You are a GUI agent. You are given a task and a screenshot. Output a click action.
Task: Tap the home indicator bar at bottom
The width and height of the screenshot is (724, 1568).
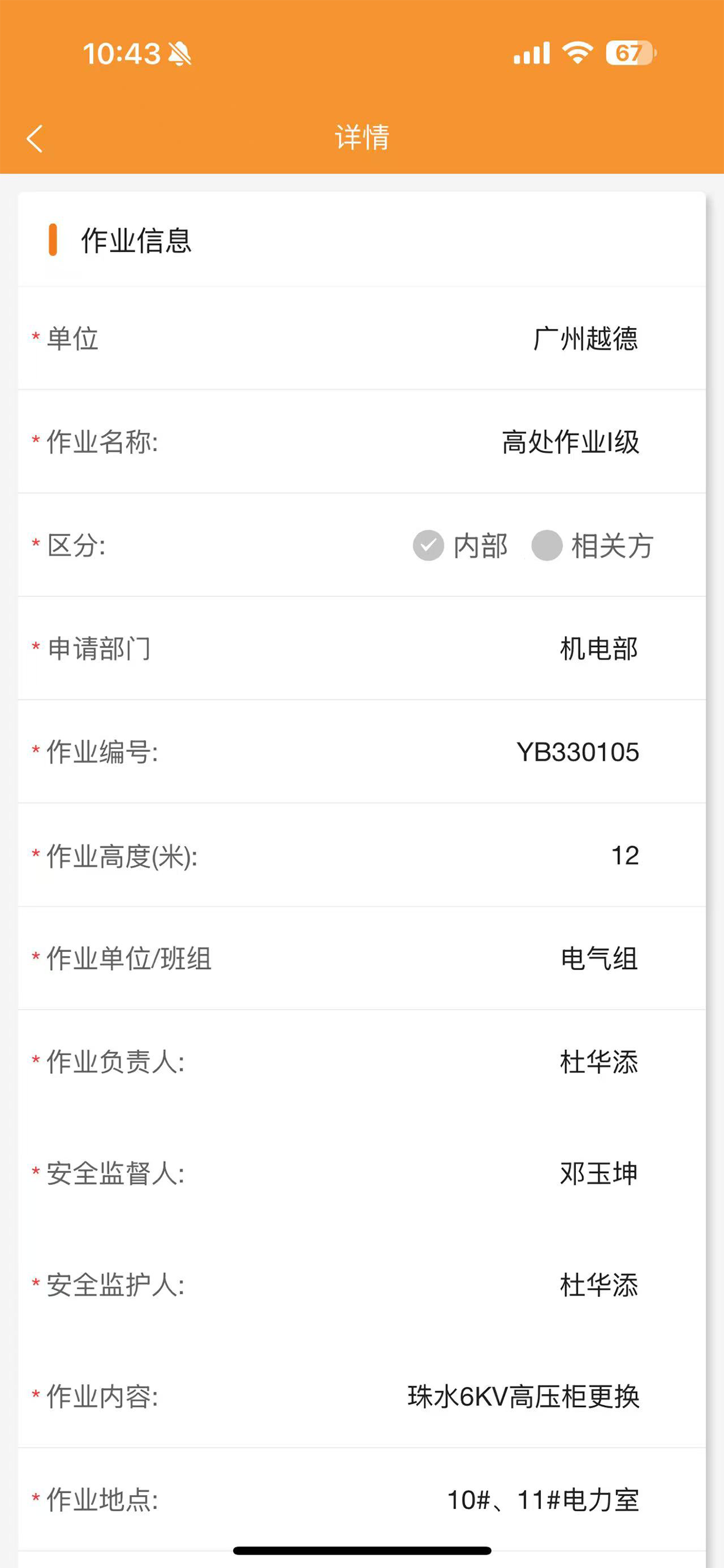pyautogui.click(x=362, y=1549)
